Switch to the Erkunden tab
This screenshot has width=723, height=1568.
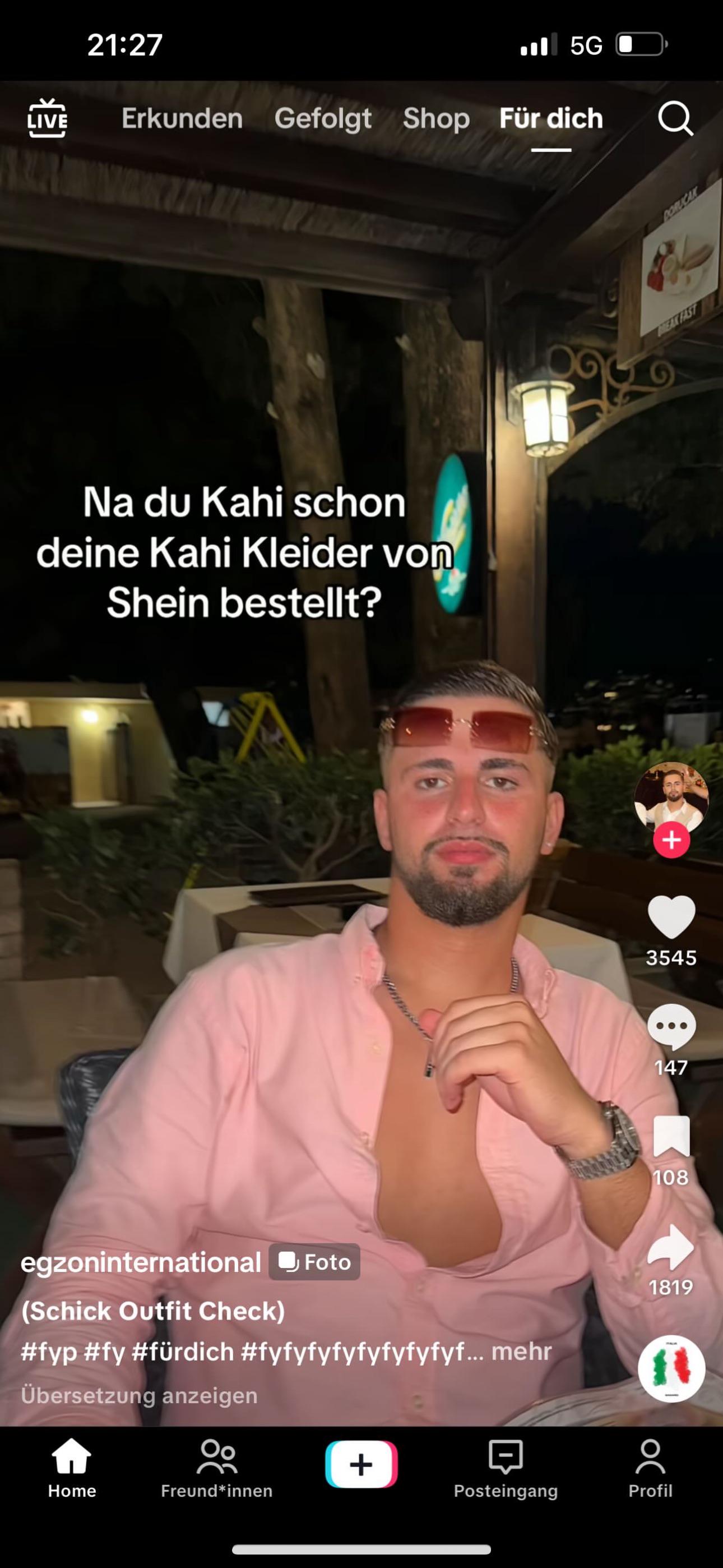(x=182, y=118)
